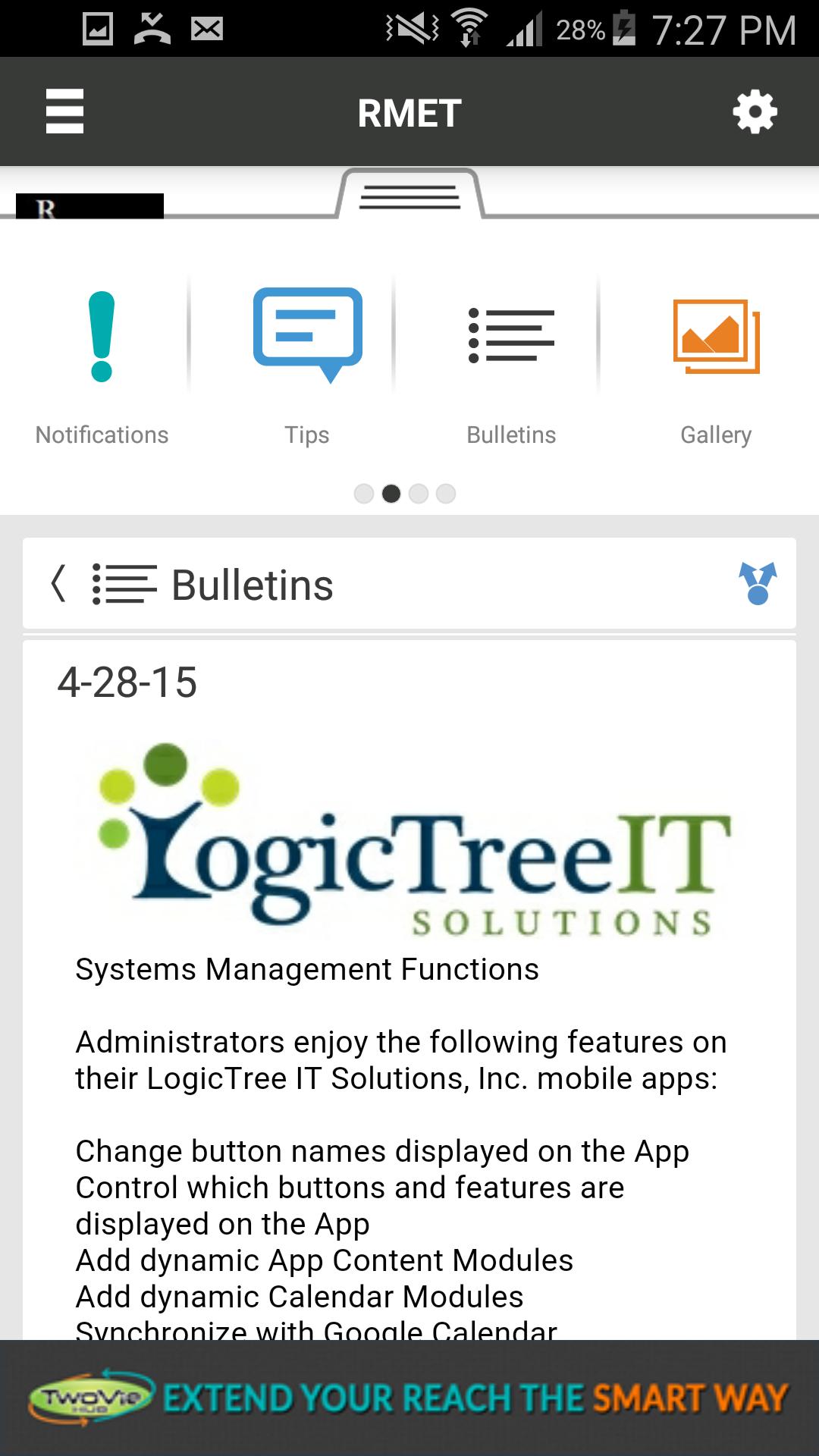Screen dimensions: 819x1456
Task: Open app settings with the gear icon
Action: pyautogui.click(x=755, y=111)
